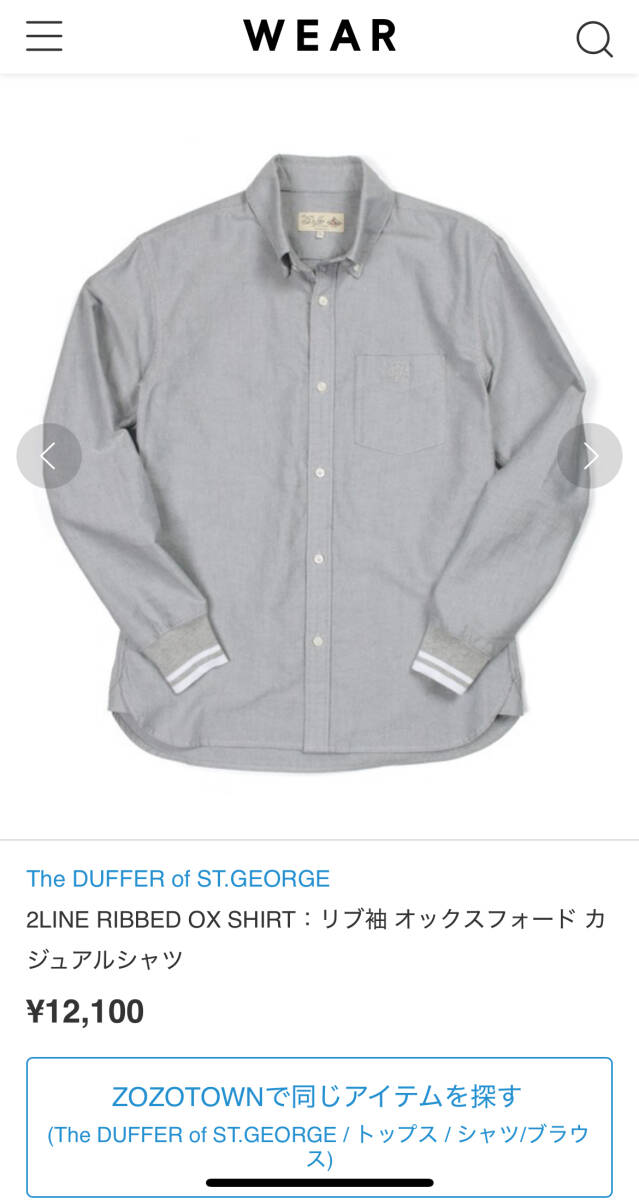Open the hamburger menu
Viewport: 639px width, 1200px height.
44,36
